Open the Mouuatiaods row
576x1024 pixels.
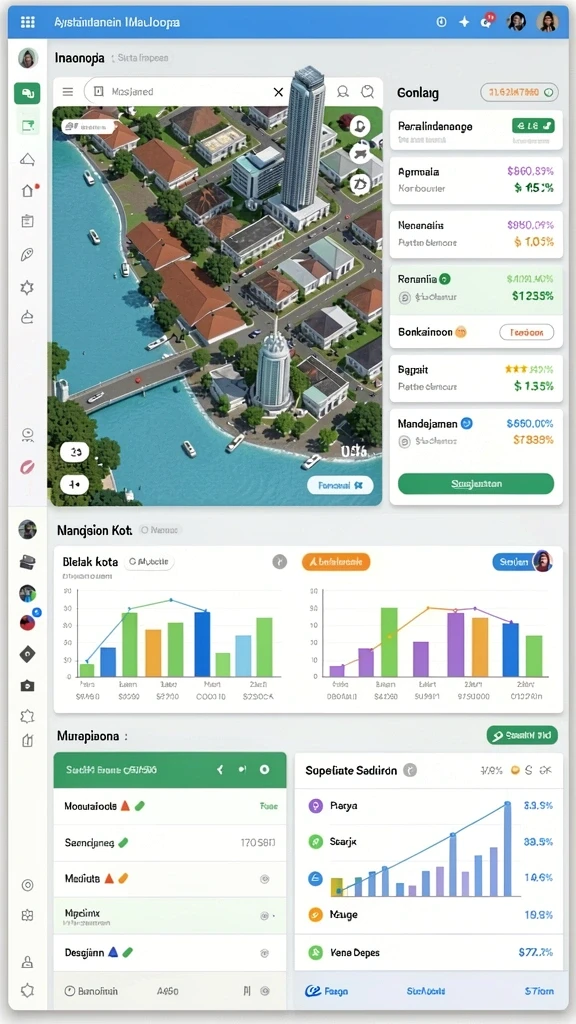tap(170, 806)
